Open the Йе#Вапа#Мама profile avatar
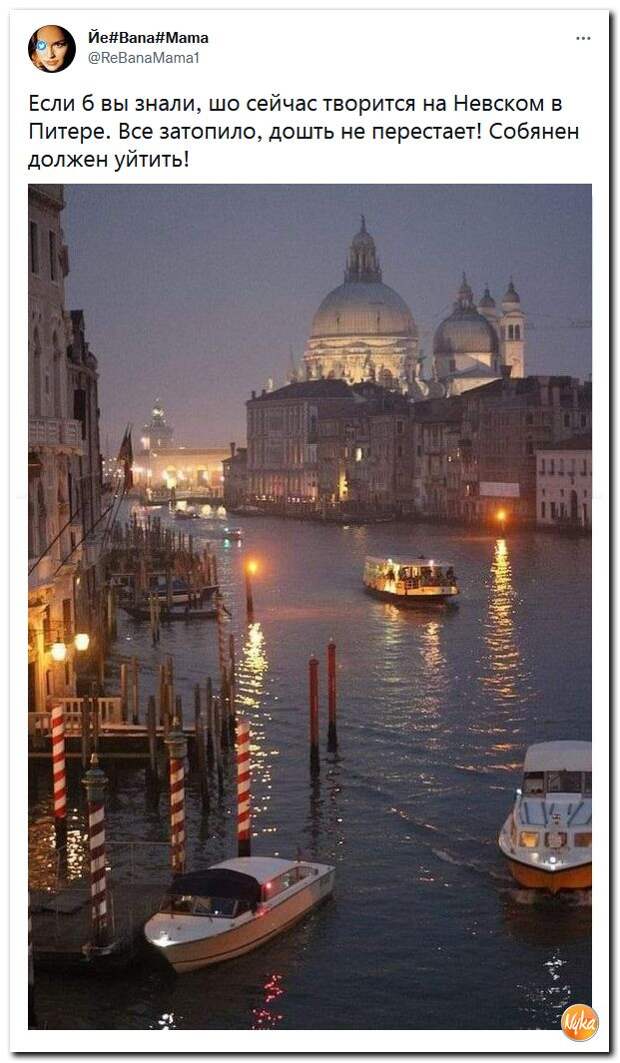The image size is (620, 1063). 51,48
